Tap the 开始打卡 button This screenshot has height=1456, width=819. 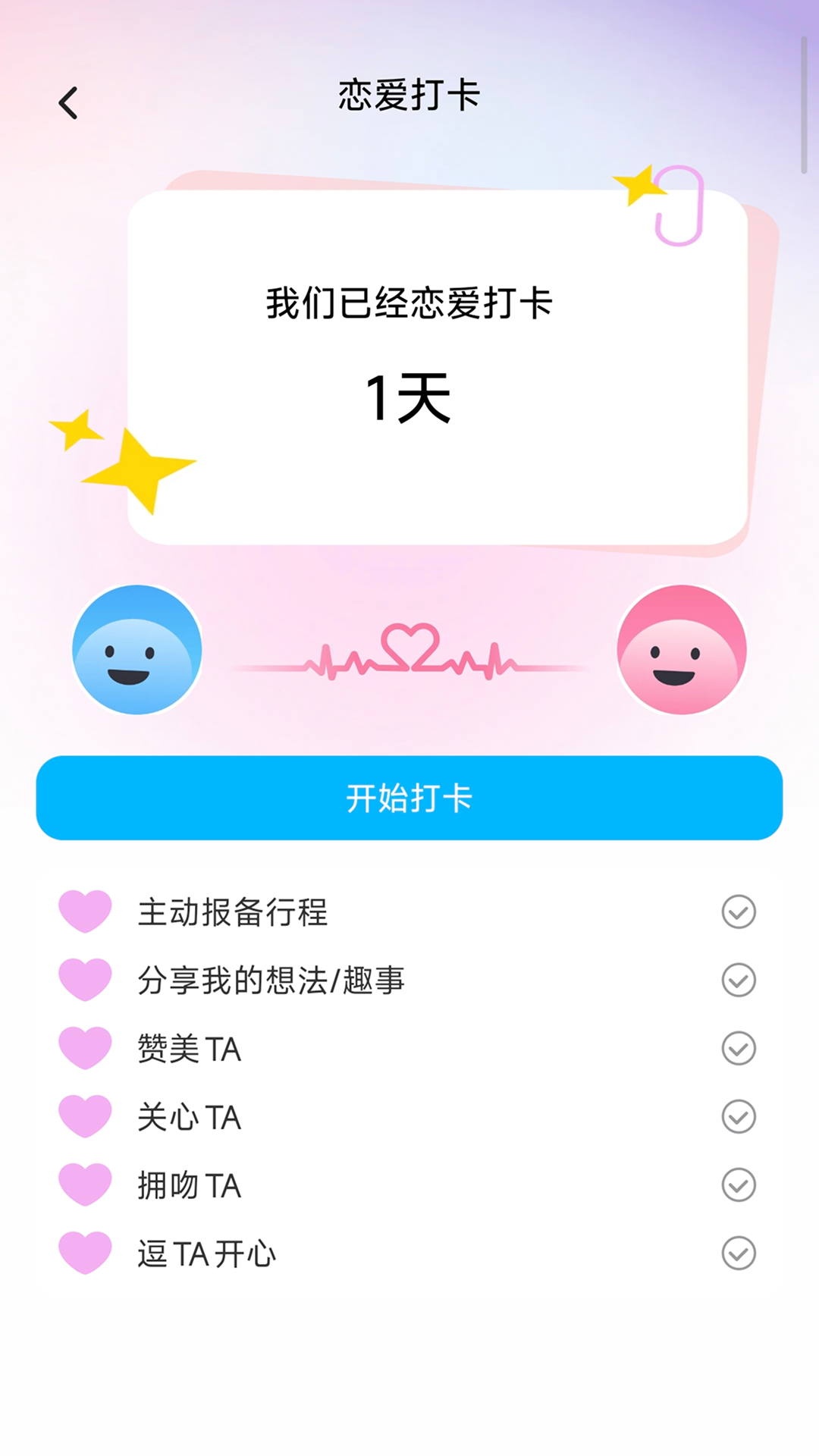tap(409, 797)
